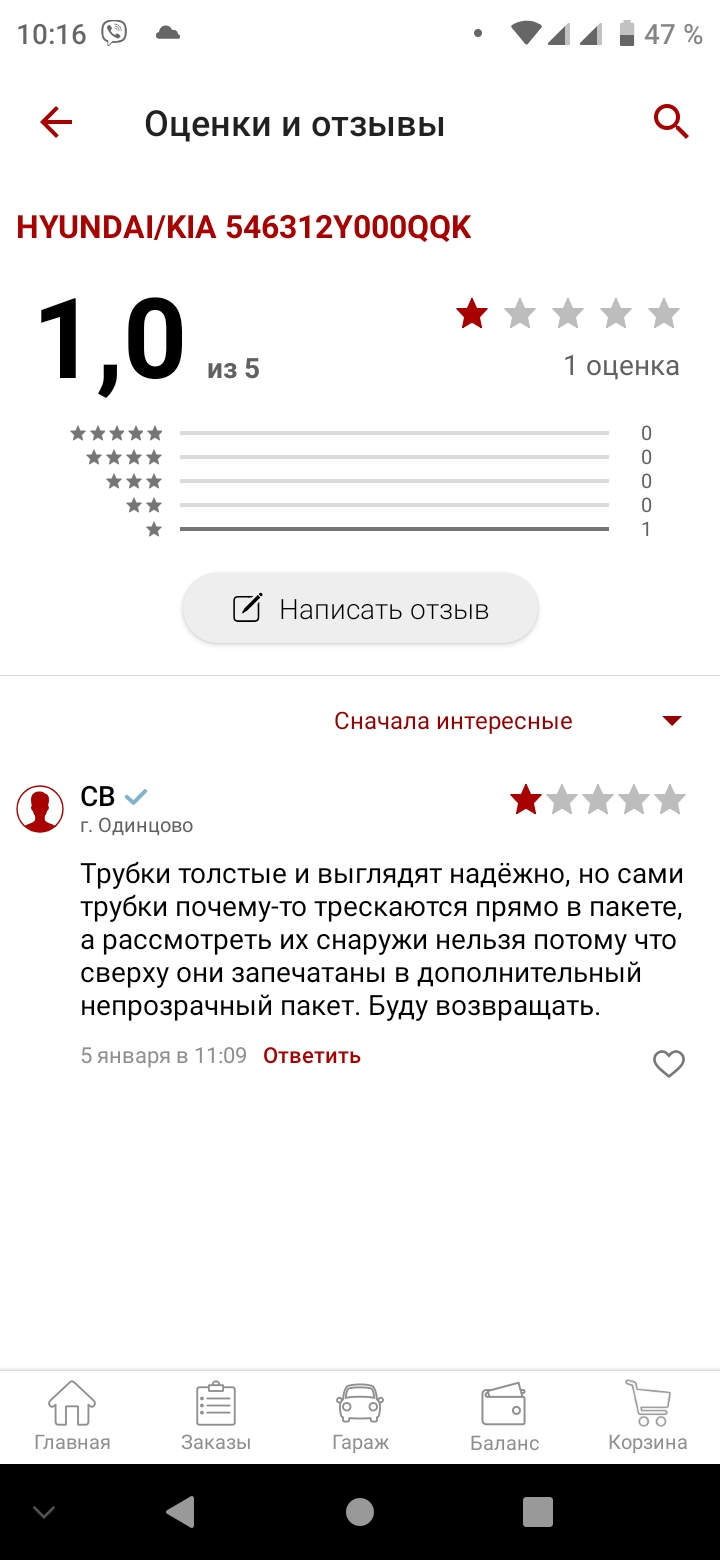Screen dimensions: 720x1560
Task: Open the Корзина cart tab
Action: (648, 1416)
